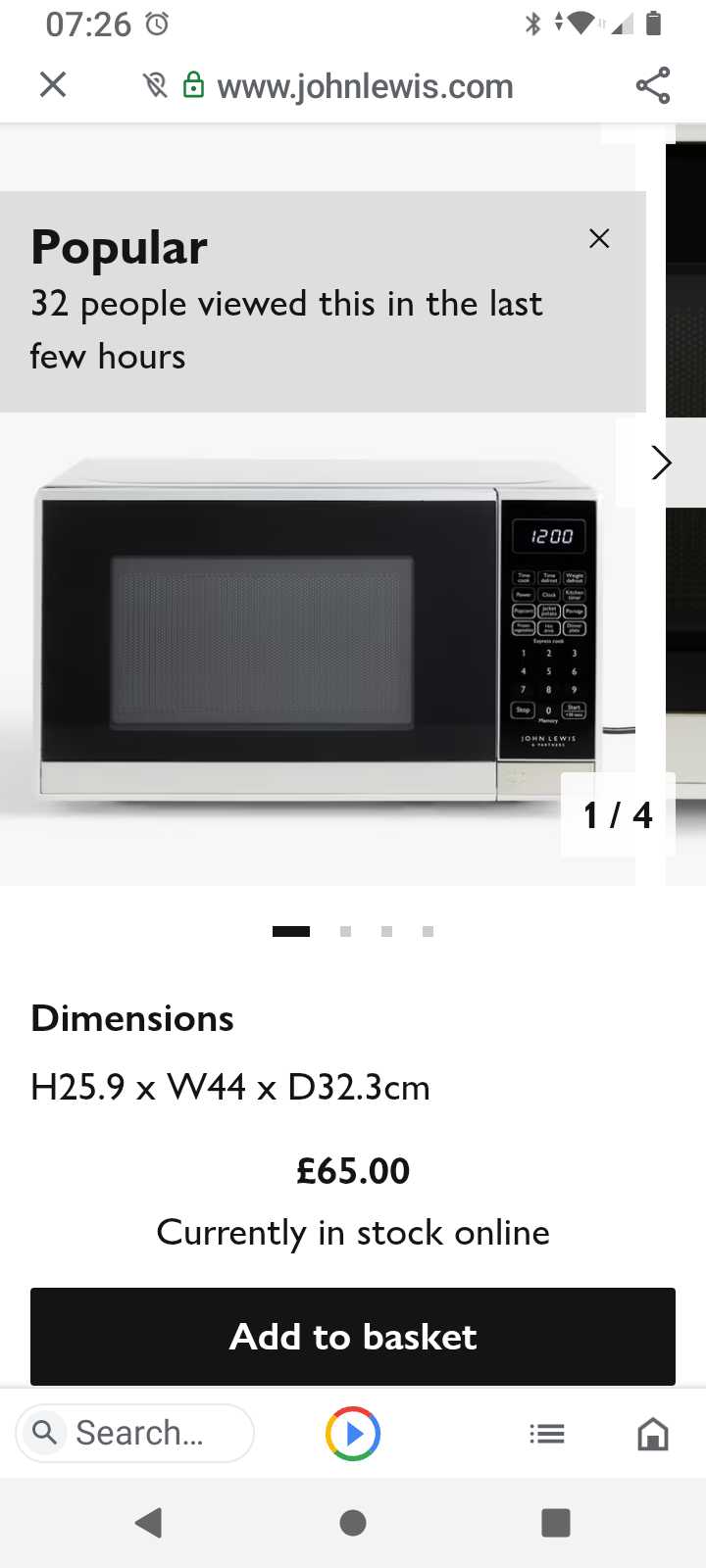Show the next product image
Image resolution: width=706 pixels, height=1568 pixels.
tap(661, 463)
